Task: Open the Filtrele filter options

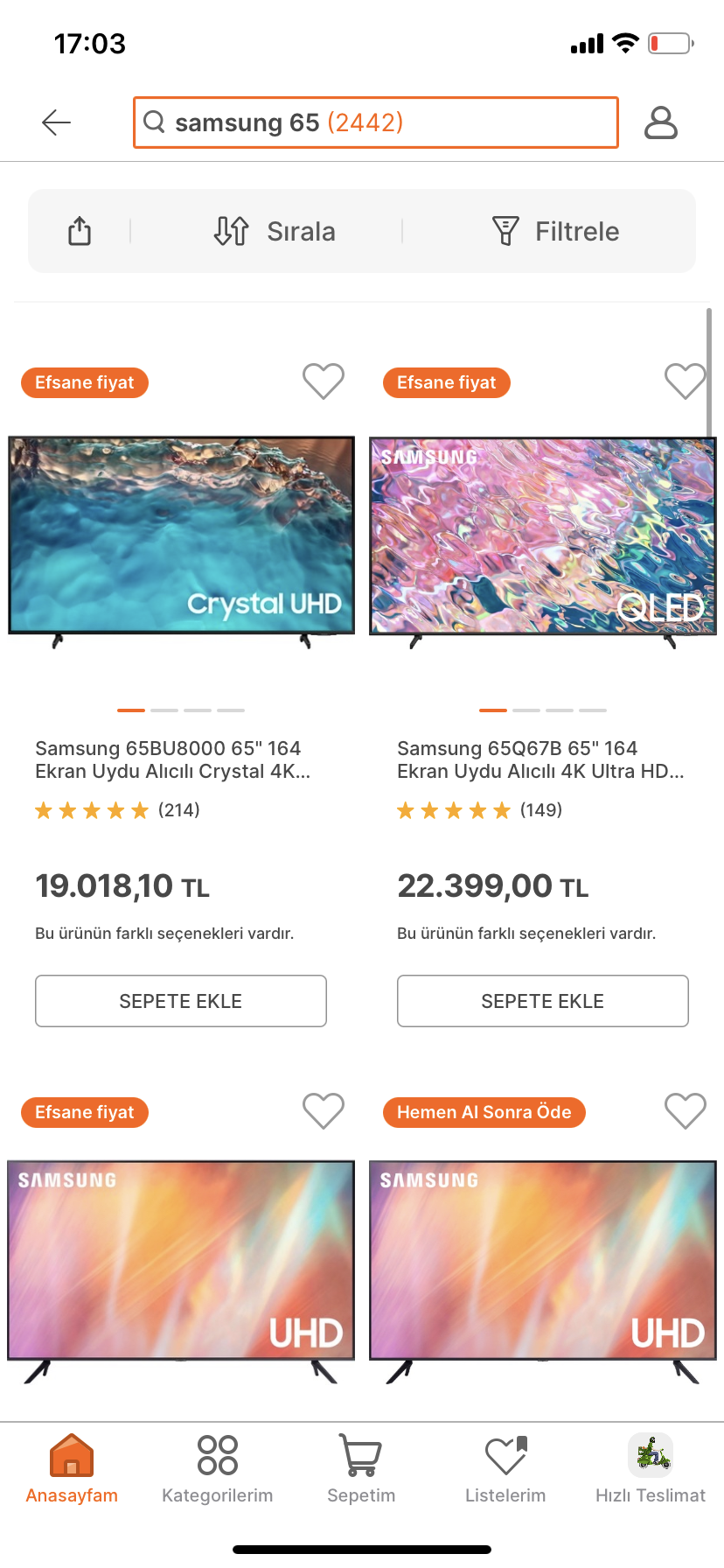Action: click(x=556, y=231)
